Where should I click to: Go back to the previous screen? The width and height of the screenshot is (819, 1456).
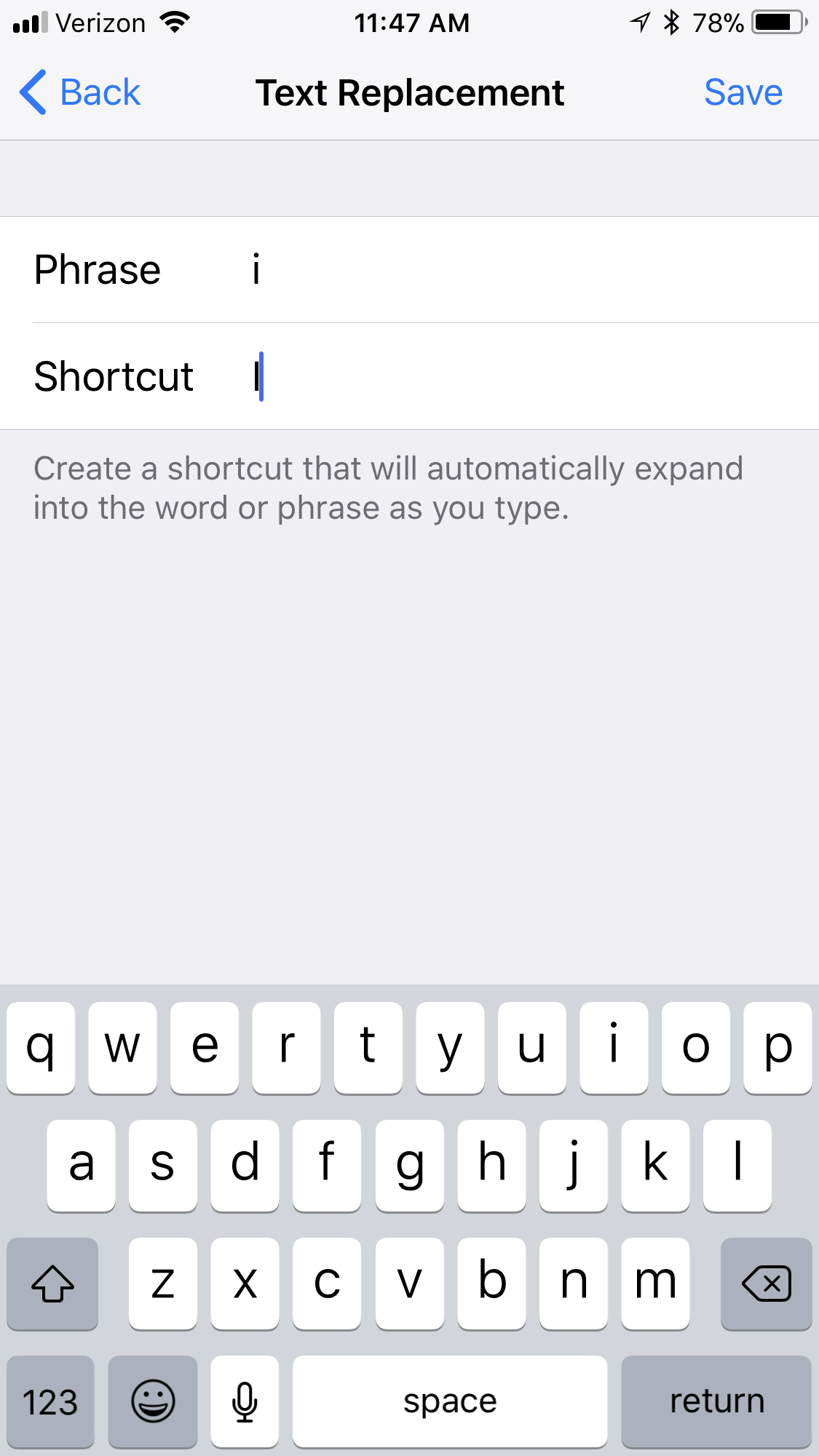pos(80,92)
